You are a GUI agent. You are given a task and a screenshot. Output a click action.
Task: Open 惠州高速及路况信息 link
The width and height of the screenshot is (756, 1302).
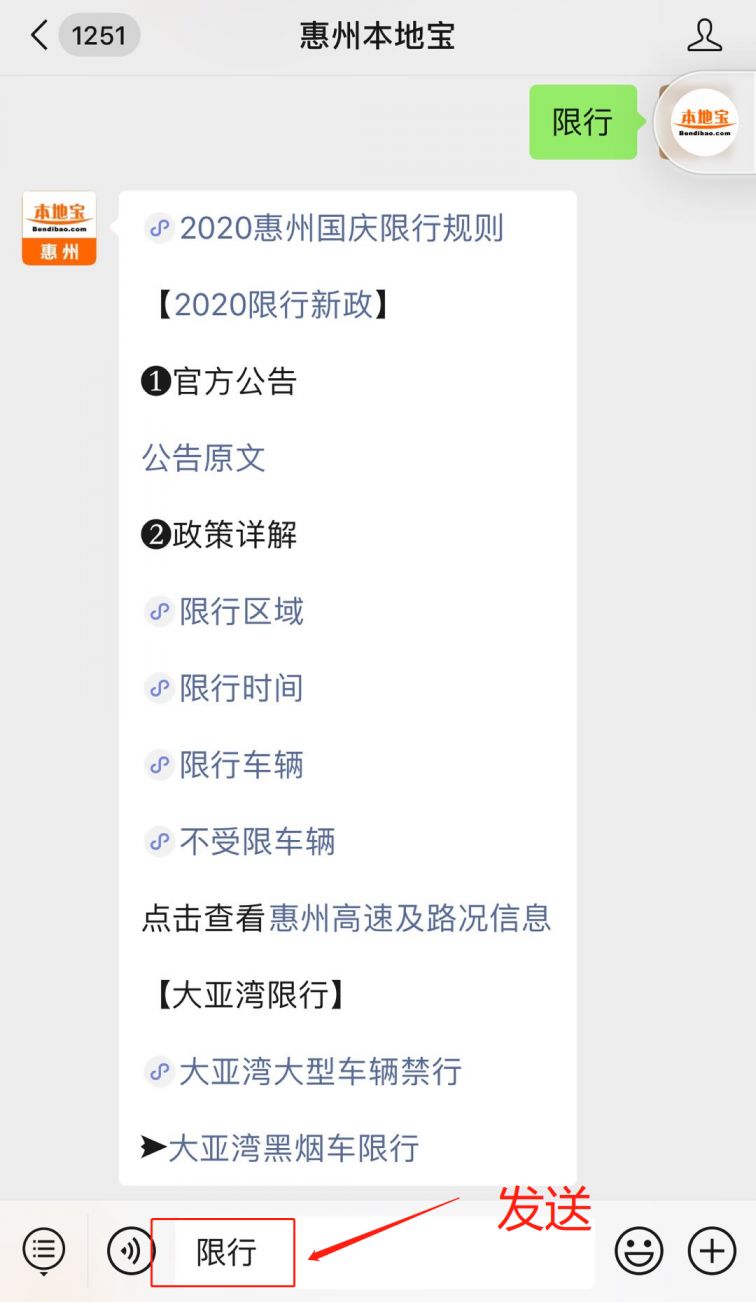point(410,918)
